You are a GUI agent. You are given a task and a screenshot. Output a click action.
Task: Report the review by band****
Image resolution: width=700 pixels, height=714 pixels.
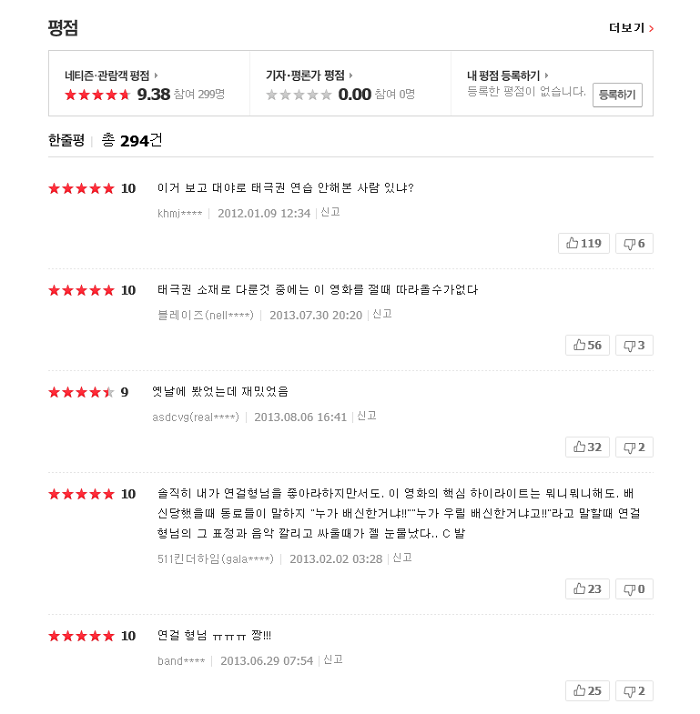click(x=333, y=660)
